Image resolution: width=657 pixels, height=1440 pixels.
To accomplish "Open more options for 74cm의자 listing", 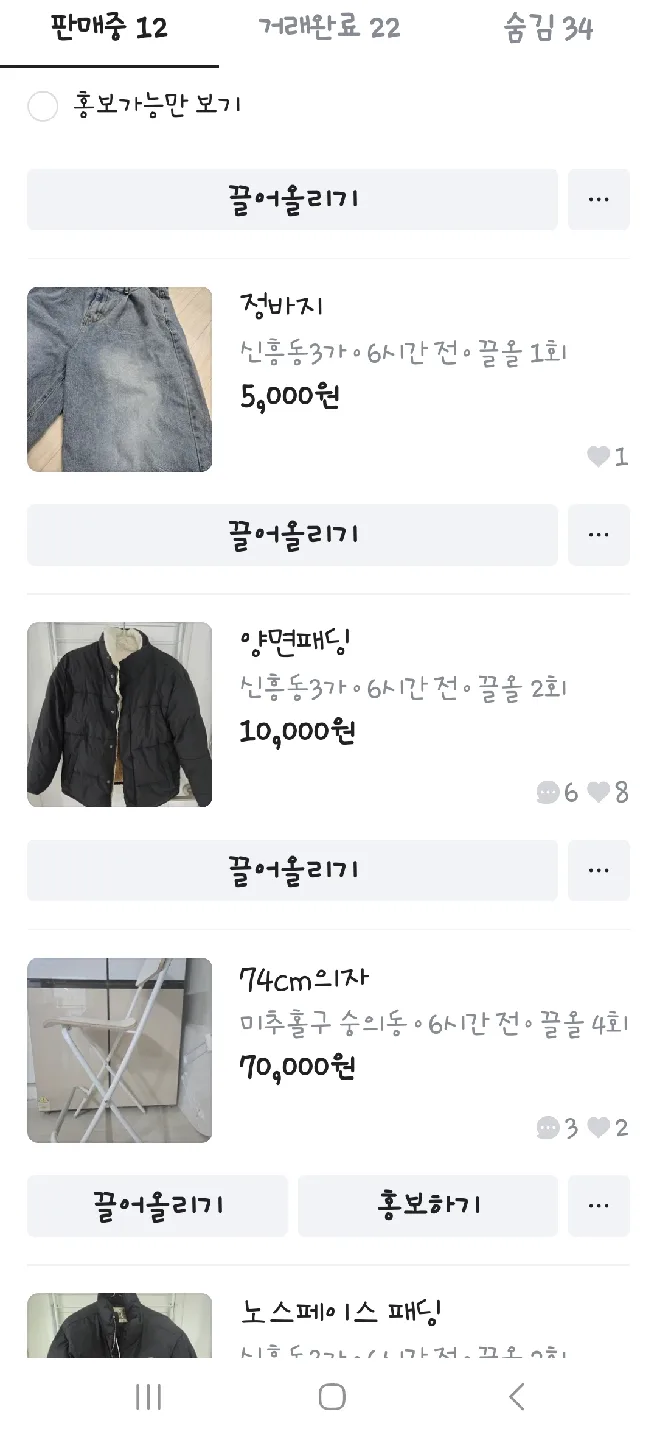I will pyautogui.click(x=598, y=1204).
